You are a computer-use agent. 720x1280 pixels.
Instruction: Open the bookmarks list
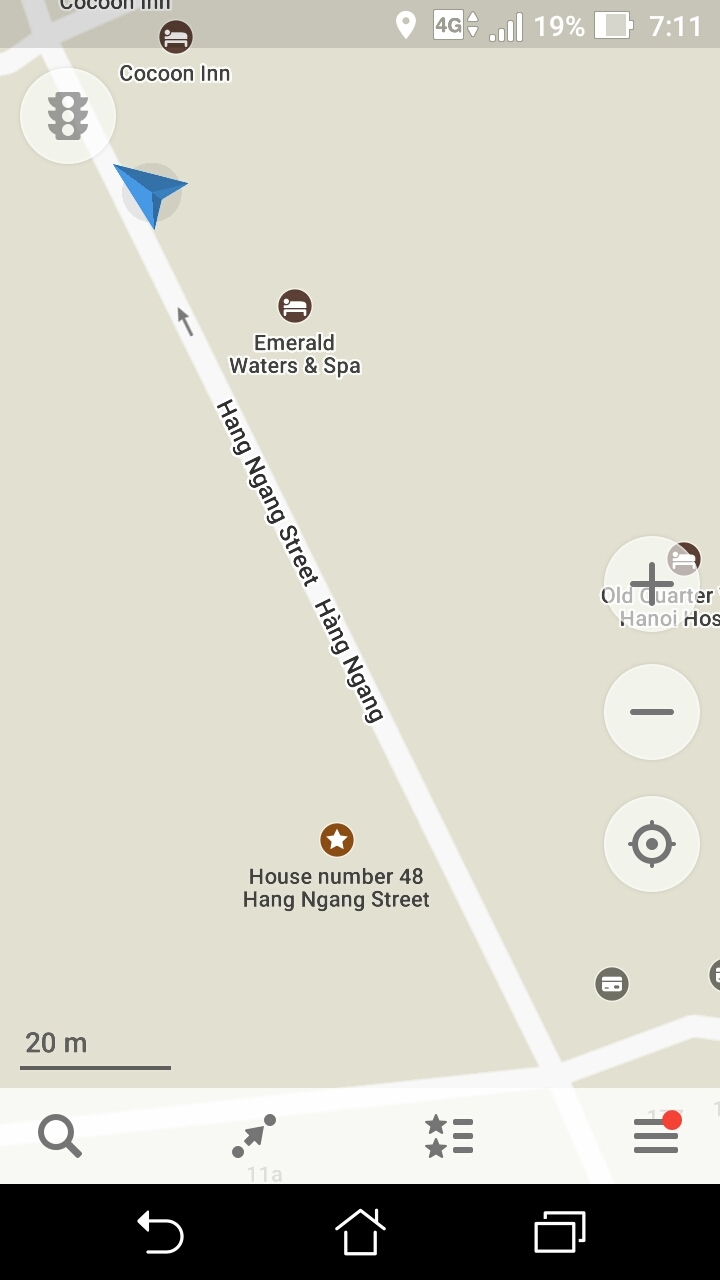point(449,1137)
